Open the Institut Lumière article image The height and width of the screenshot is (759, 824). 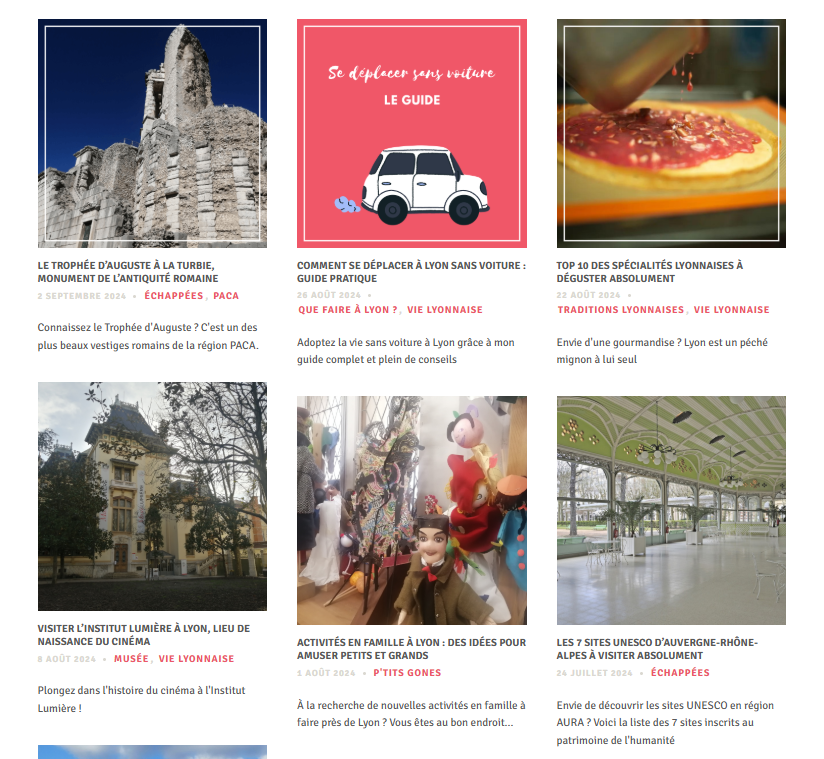[152, 496]
